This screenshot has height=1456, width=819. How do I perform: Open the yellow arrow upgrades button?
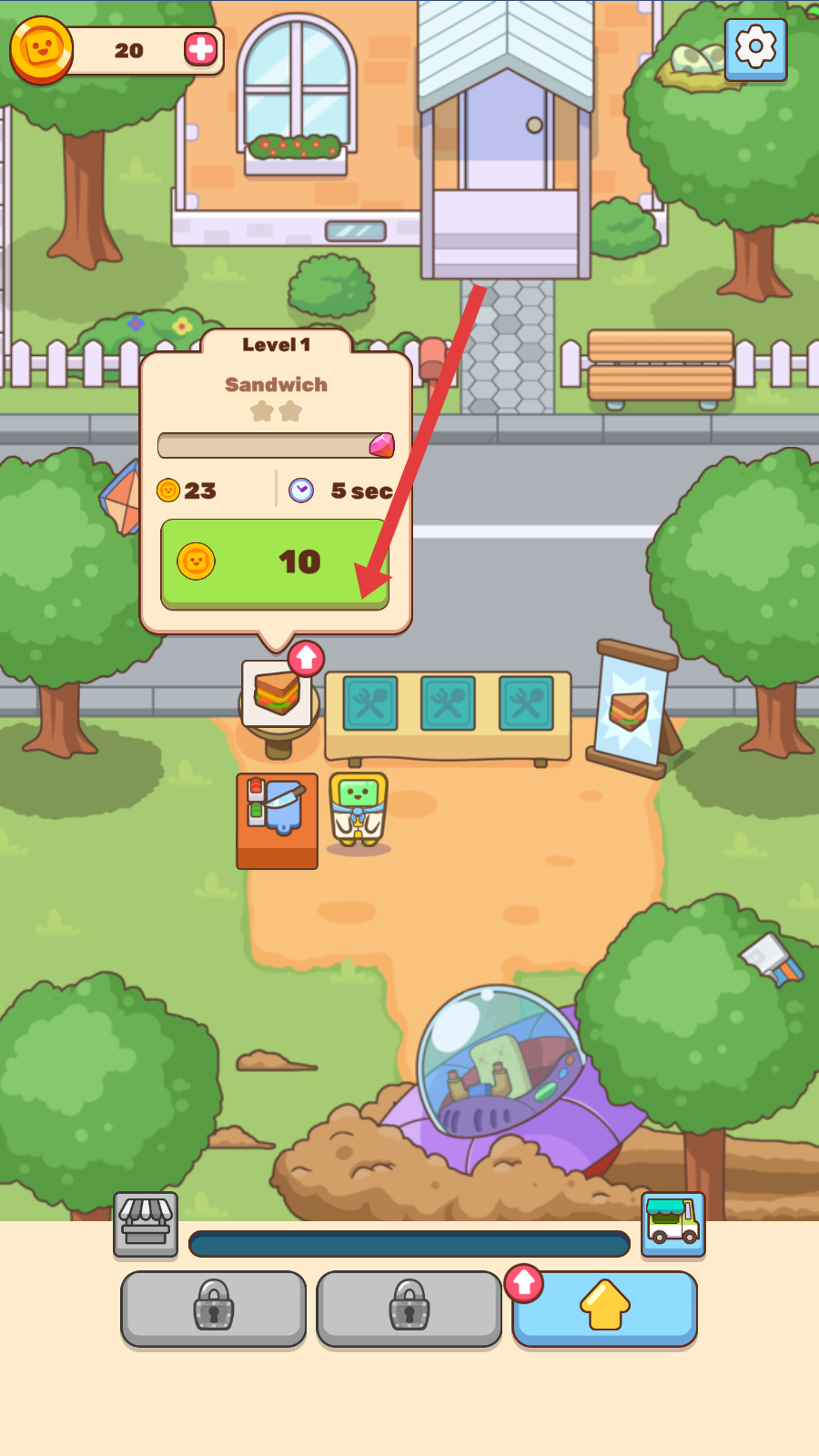point(605,1308)
